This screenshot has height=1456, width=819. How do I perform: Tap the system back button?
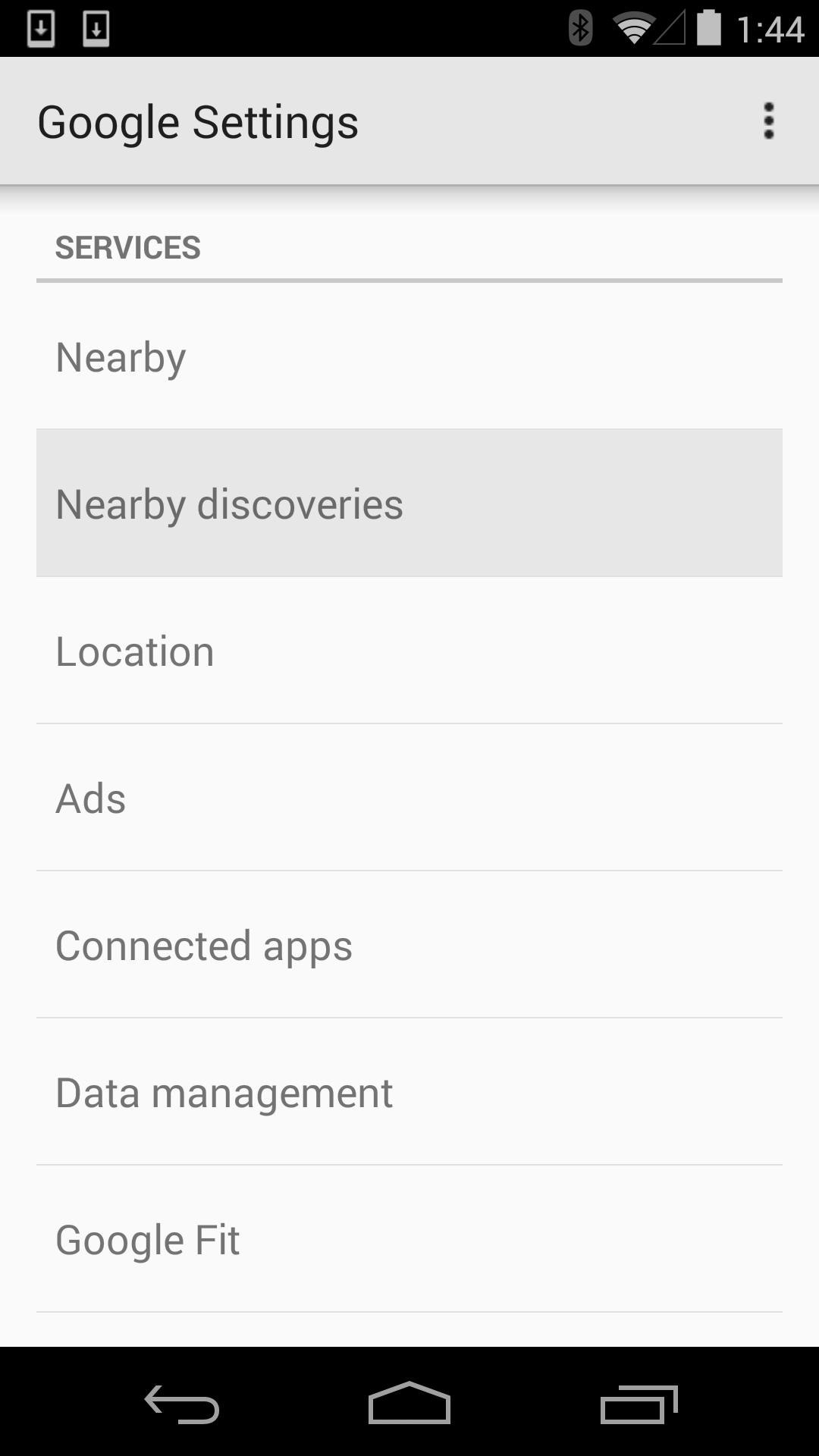pyautogui.click(x=182, y=1404)
